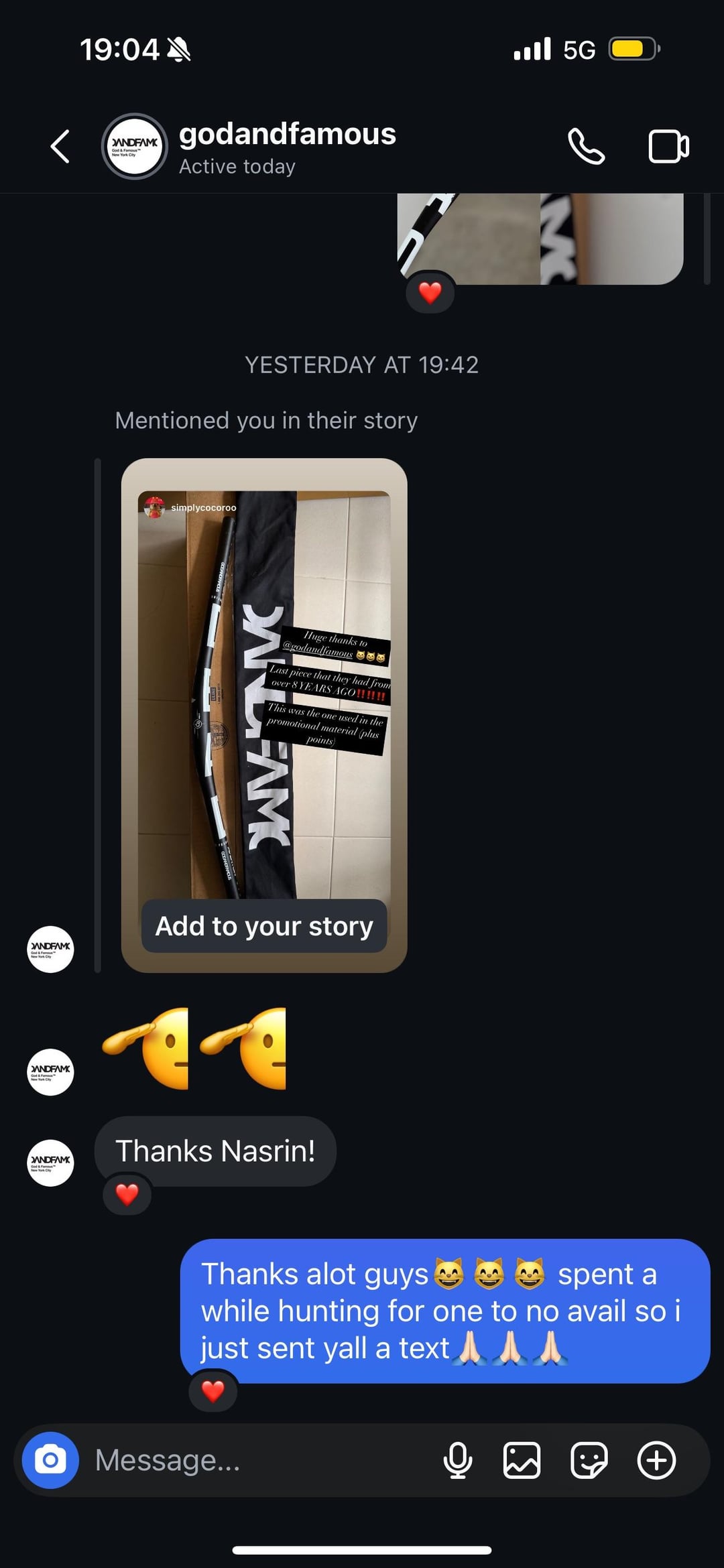Open godandfamous profile from the header name
Viewport: 724px width, 1568px height.
coord(287,134)
